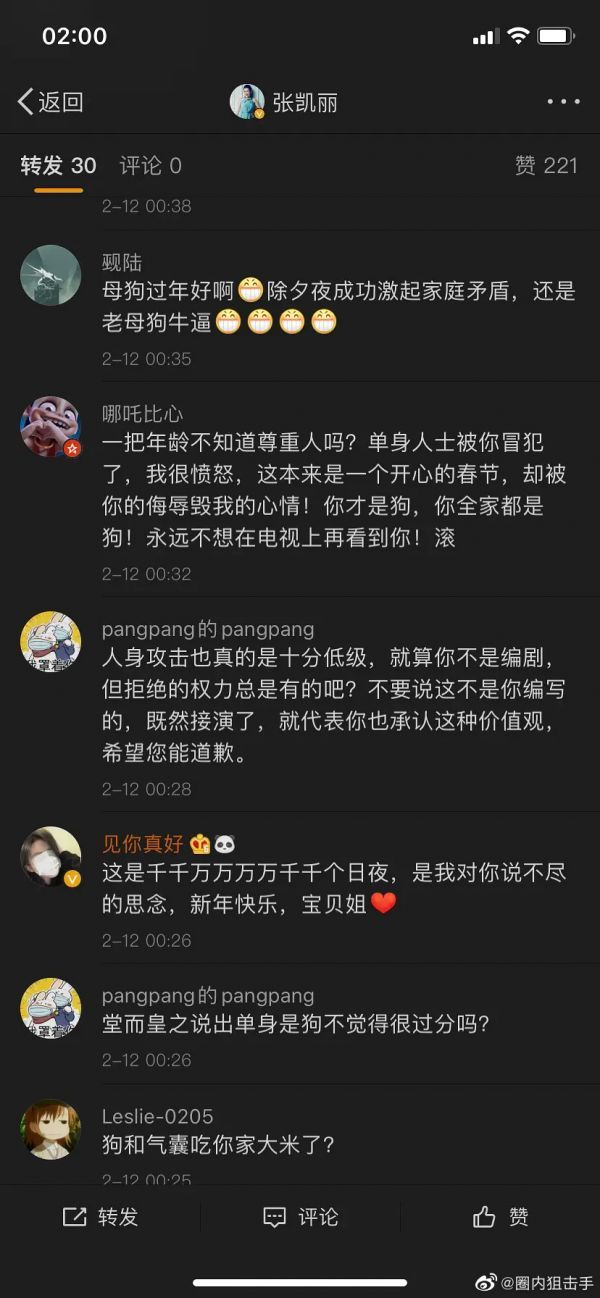Repost using the bottom 转发 button
The height and width of the screenshot is (1298, 600).
[100, 1217]
